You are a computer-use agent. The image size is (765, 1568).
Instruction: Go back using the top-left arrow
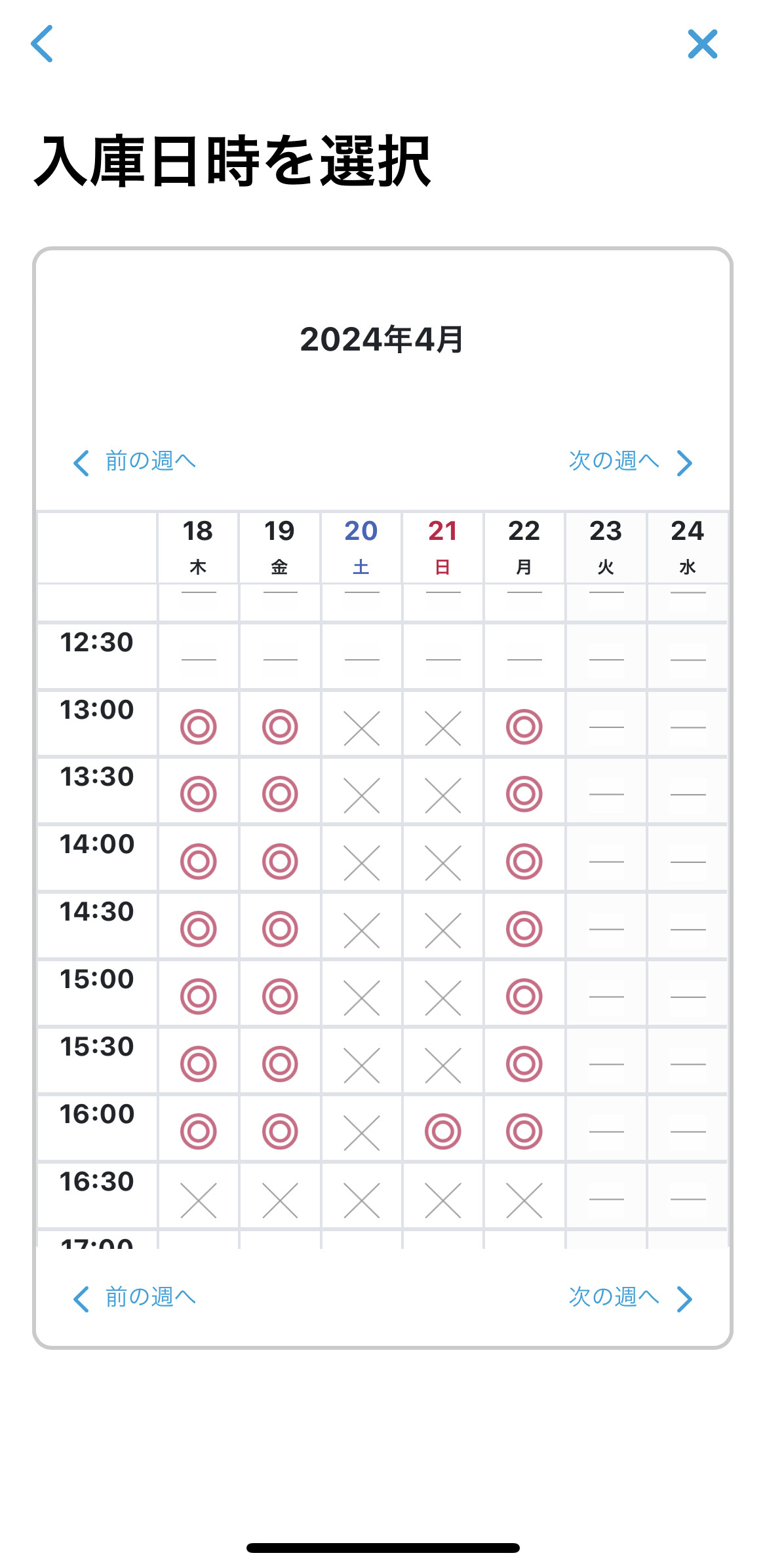[42, 44]
